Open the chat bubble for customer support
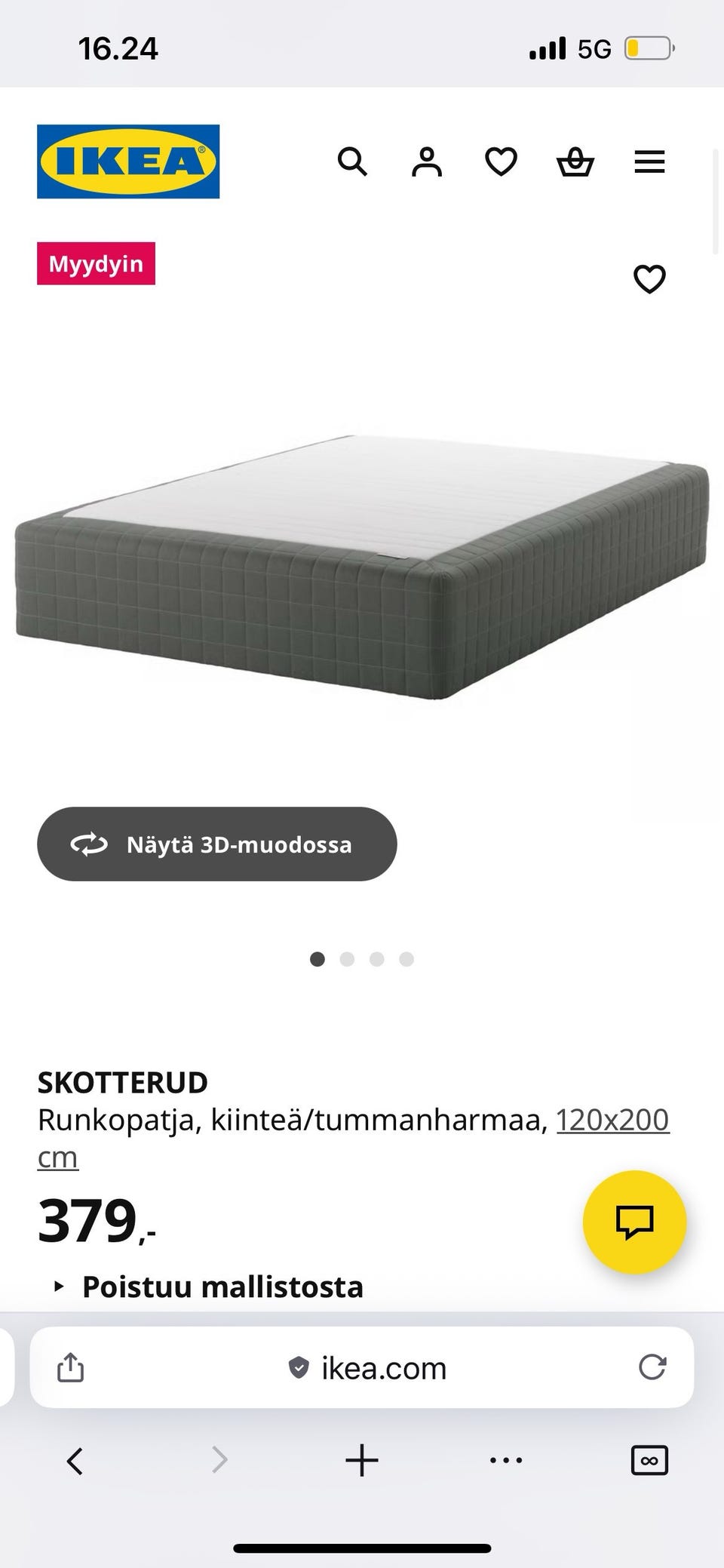This screenshot has height=1568, width=724. [x=634, y=1222]
